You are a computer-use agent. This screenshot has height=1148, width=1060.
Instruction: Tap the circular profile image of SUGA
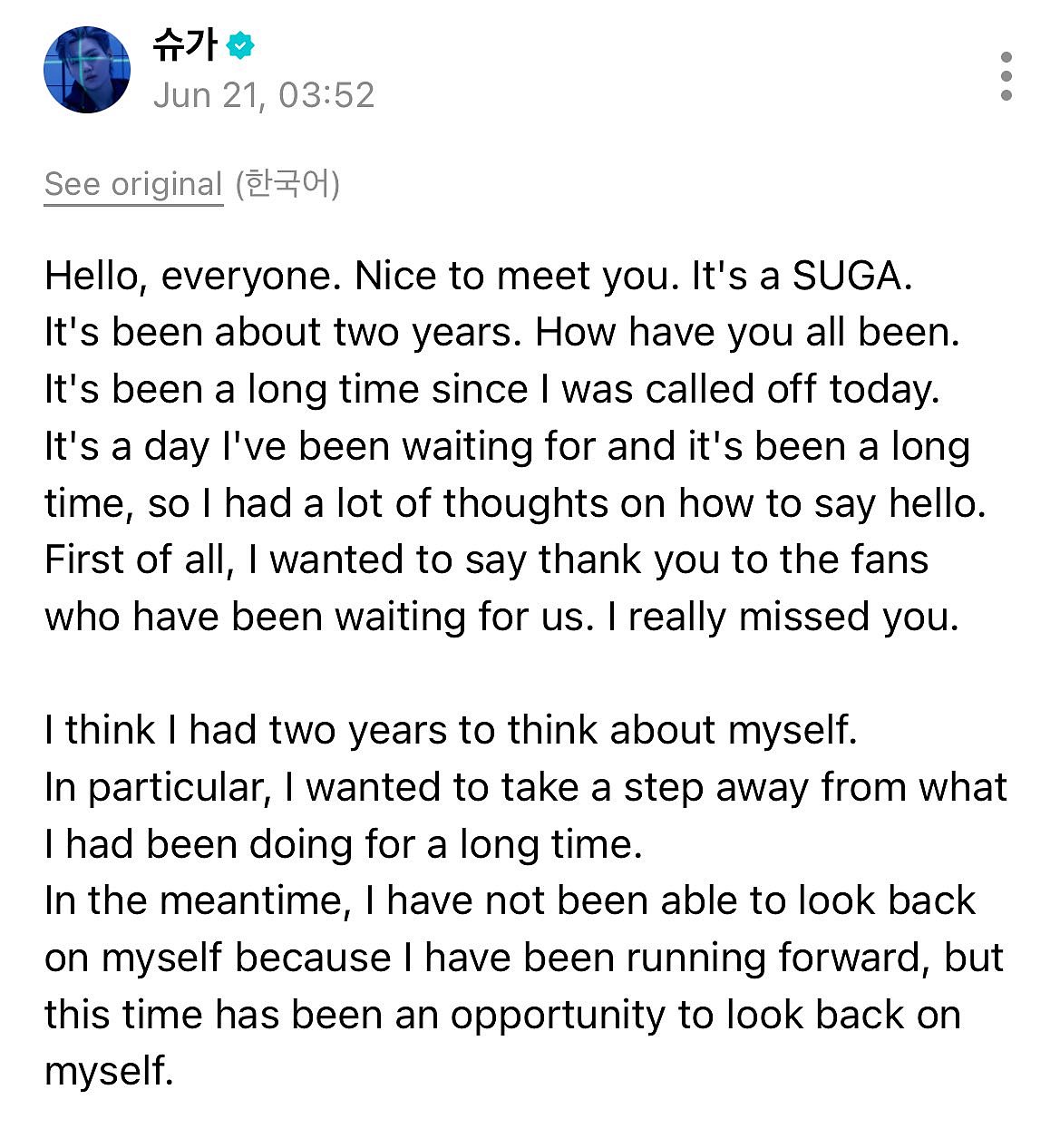(x=88, y=69)
